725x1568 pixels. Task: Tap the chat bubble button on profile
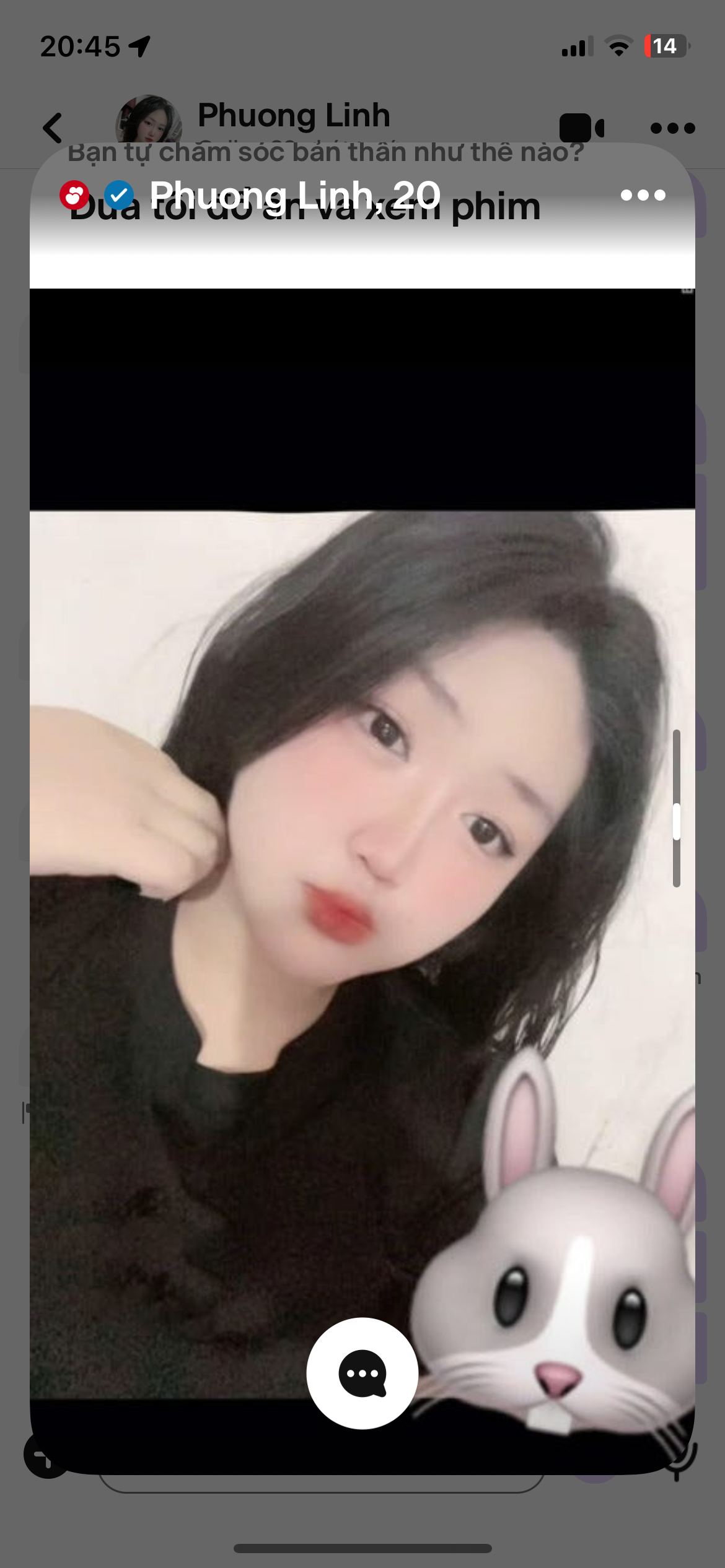pyautogui.click(x=362, y=1374)
